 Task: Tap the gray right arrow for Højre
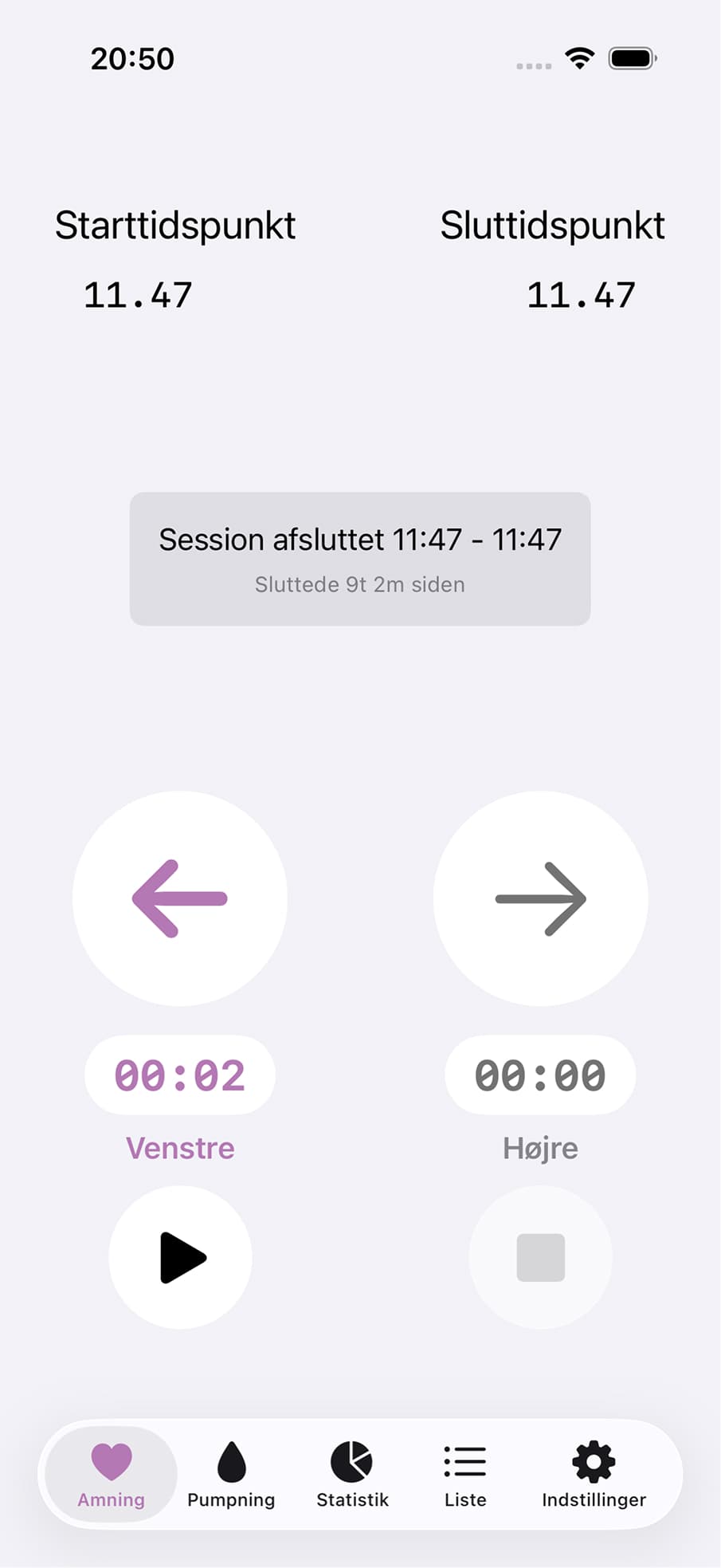coord(540,898)
